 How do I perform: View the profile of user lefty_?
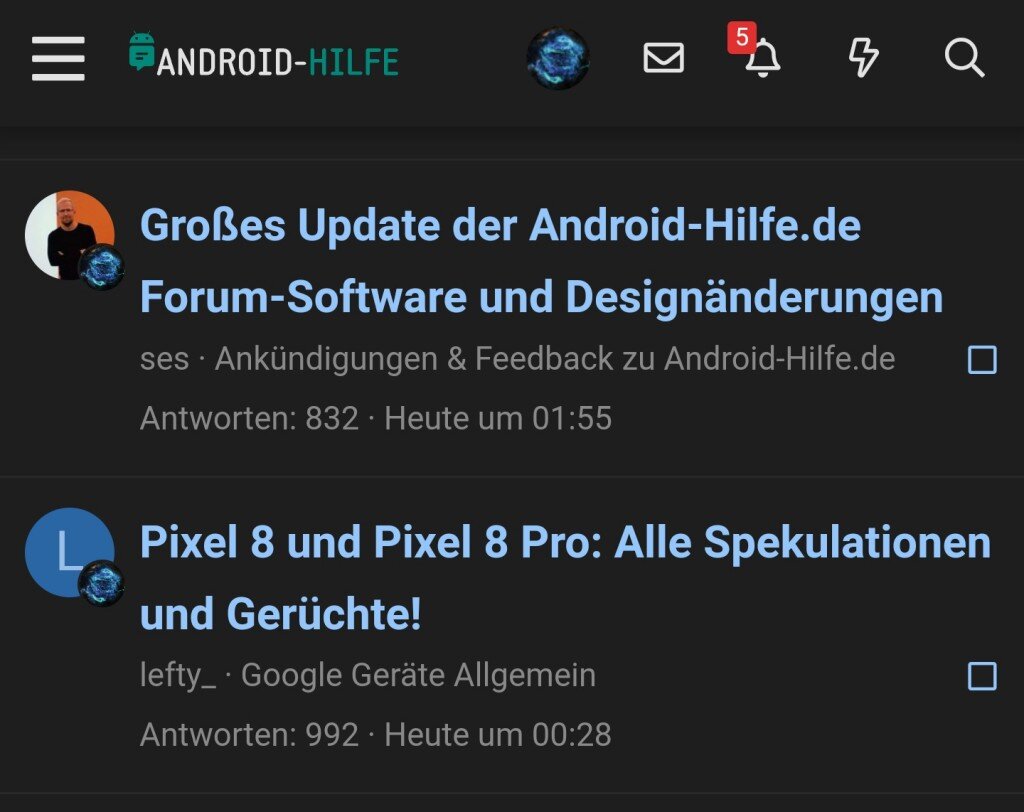(x=178, y=675)
